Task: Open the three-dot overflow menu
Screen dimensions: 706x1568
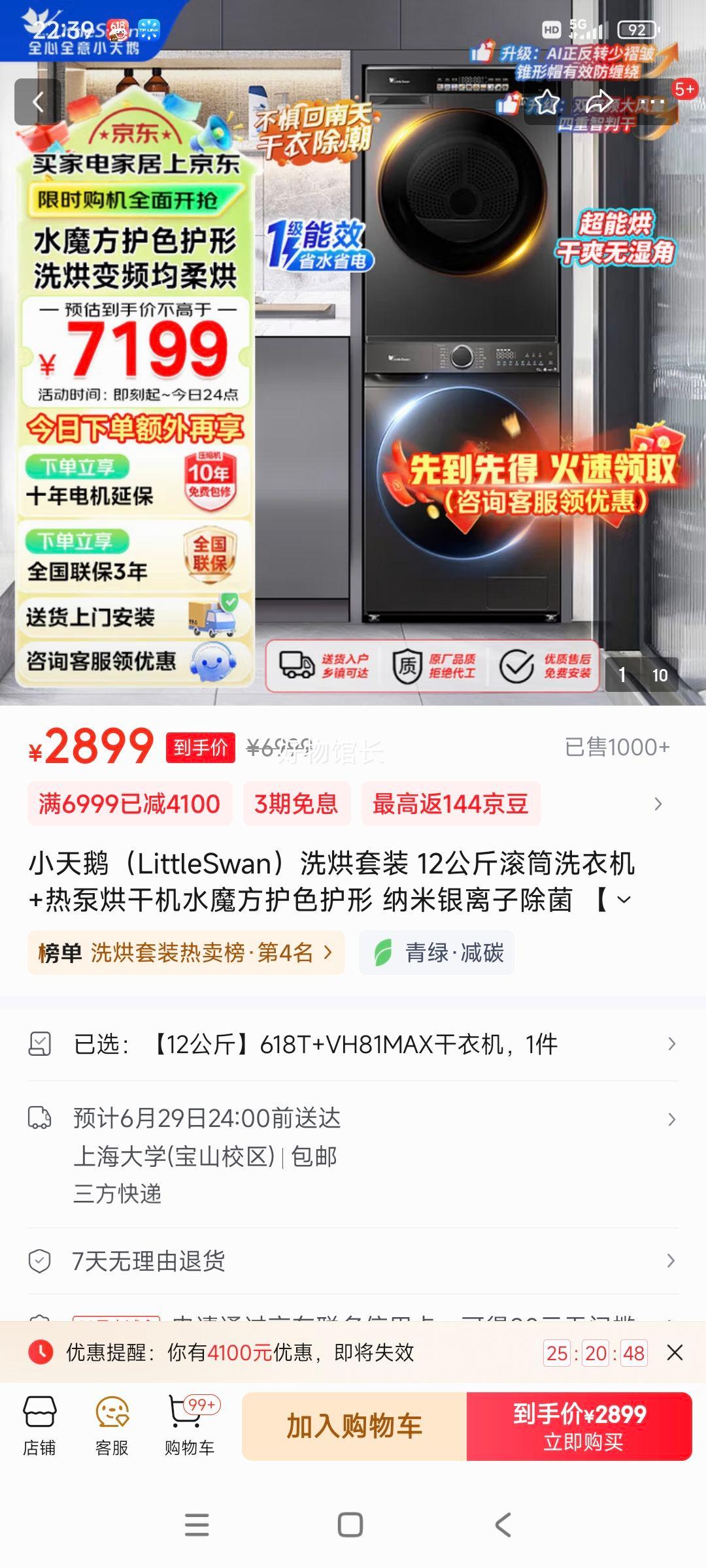Action: (x=652, y=102)
